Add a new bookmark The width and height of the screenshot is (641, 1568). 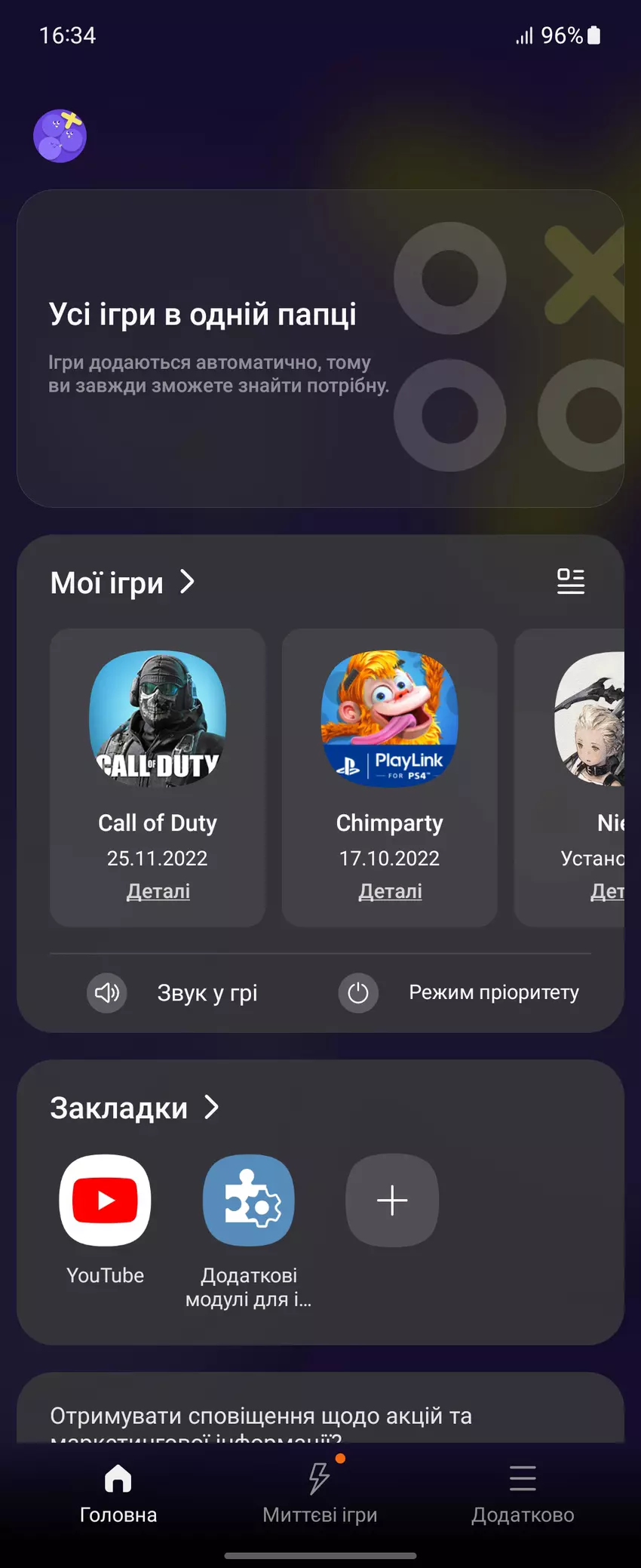point(391,1200)
